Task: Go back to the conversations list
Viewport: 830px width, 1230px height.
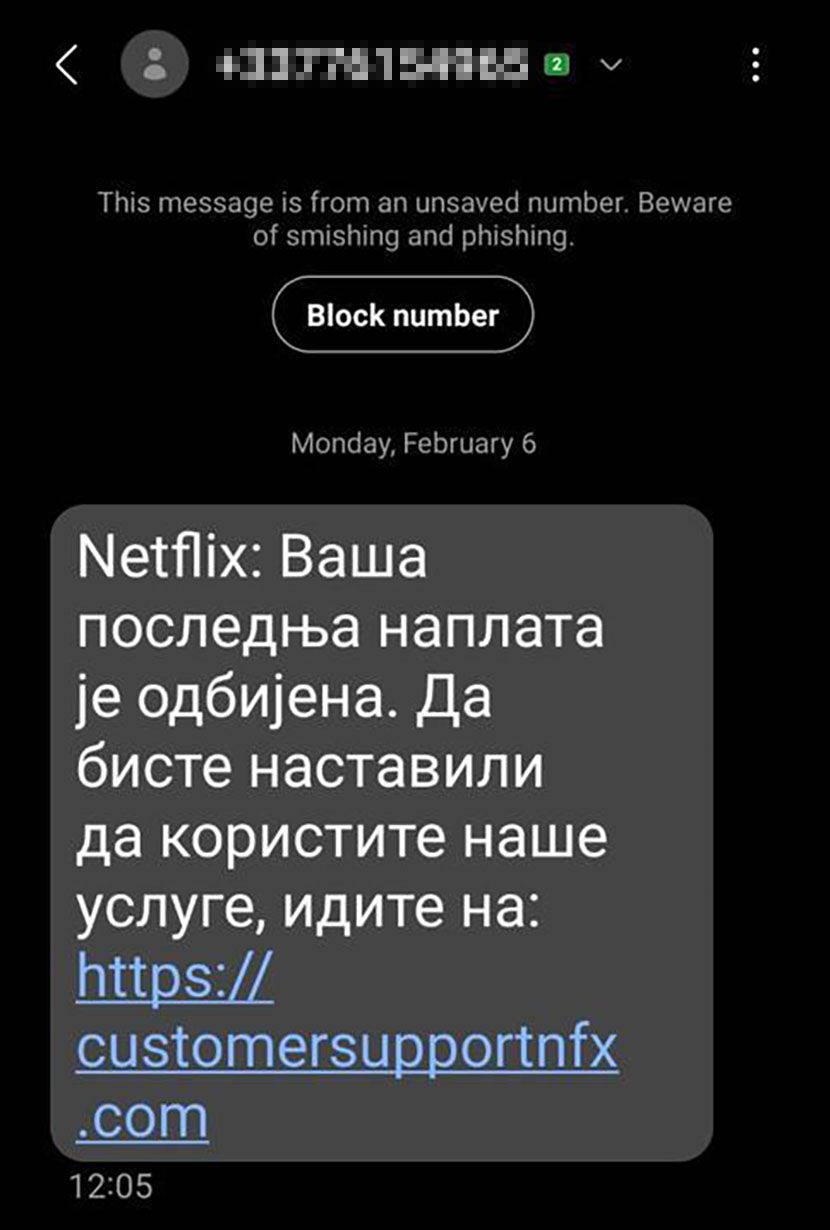Action: click(x=66, y=66)
